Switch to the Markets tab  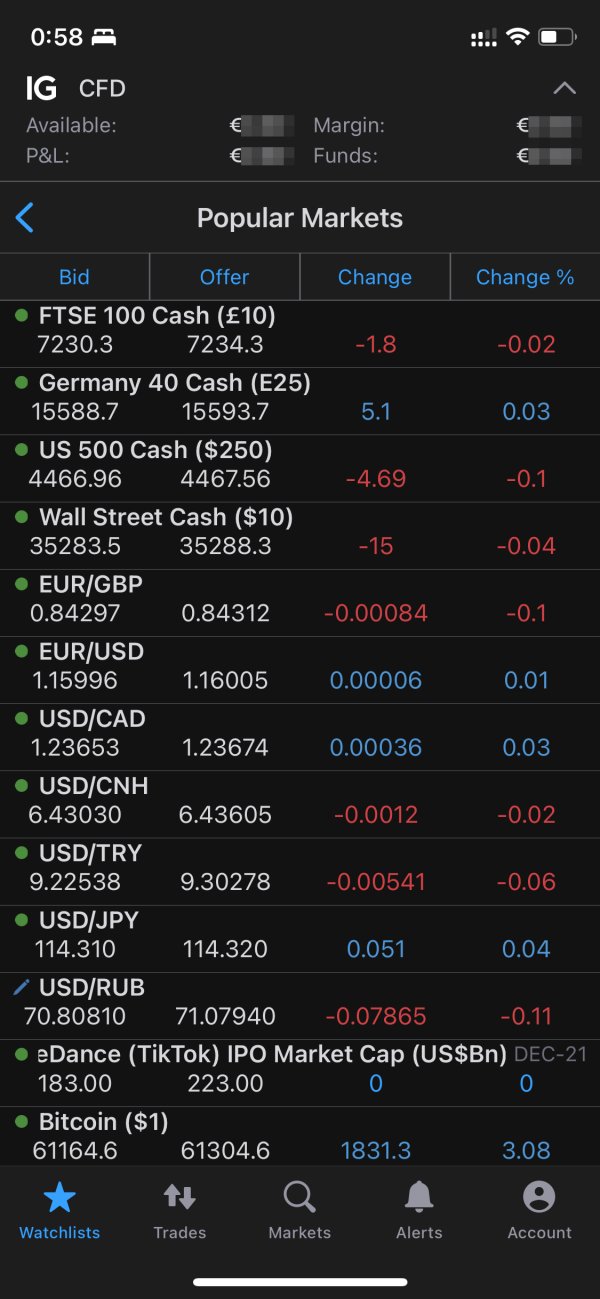coord(300,1210)
